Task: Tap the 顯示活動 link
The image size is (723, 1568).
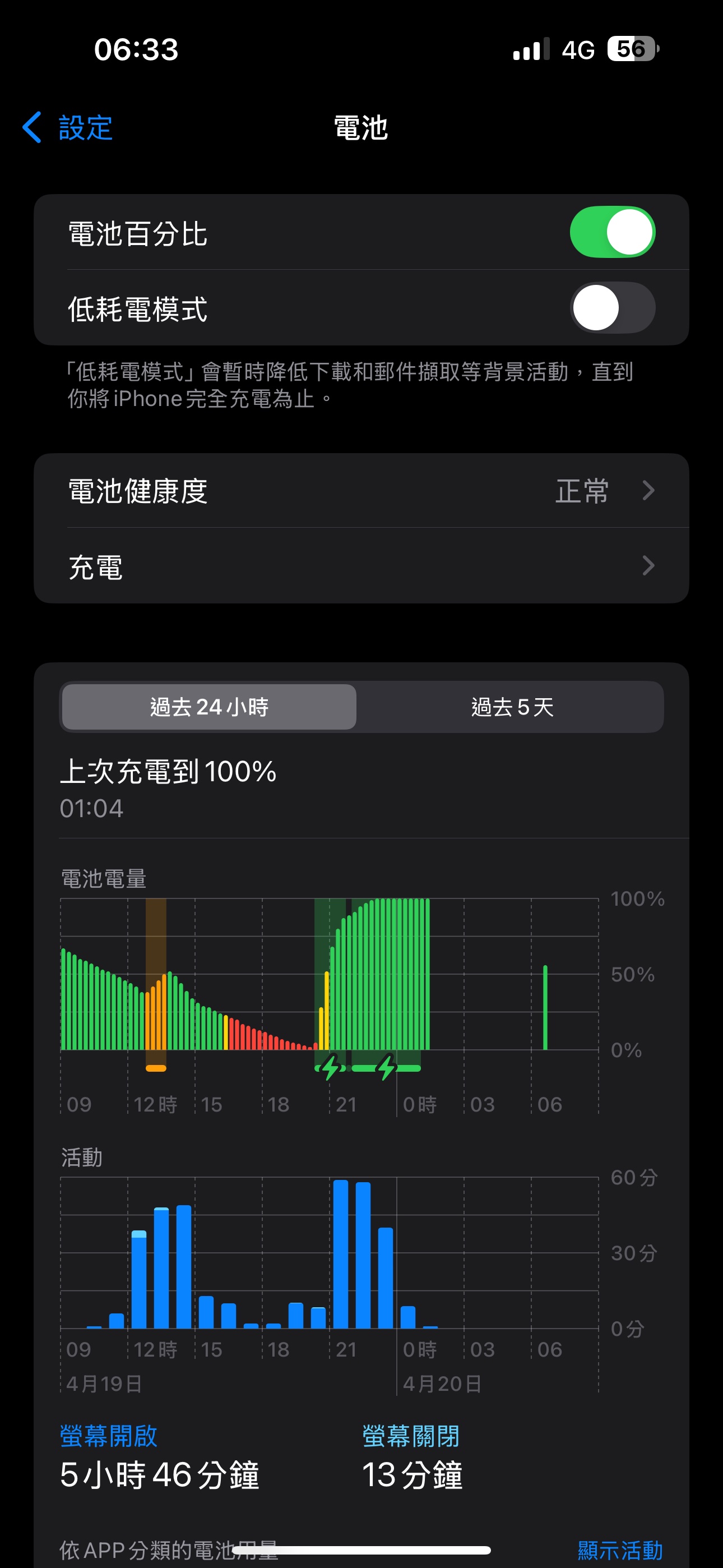Action: (619, 1549)
